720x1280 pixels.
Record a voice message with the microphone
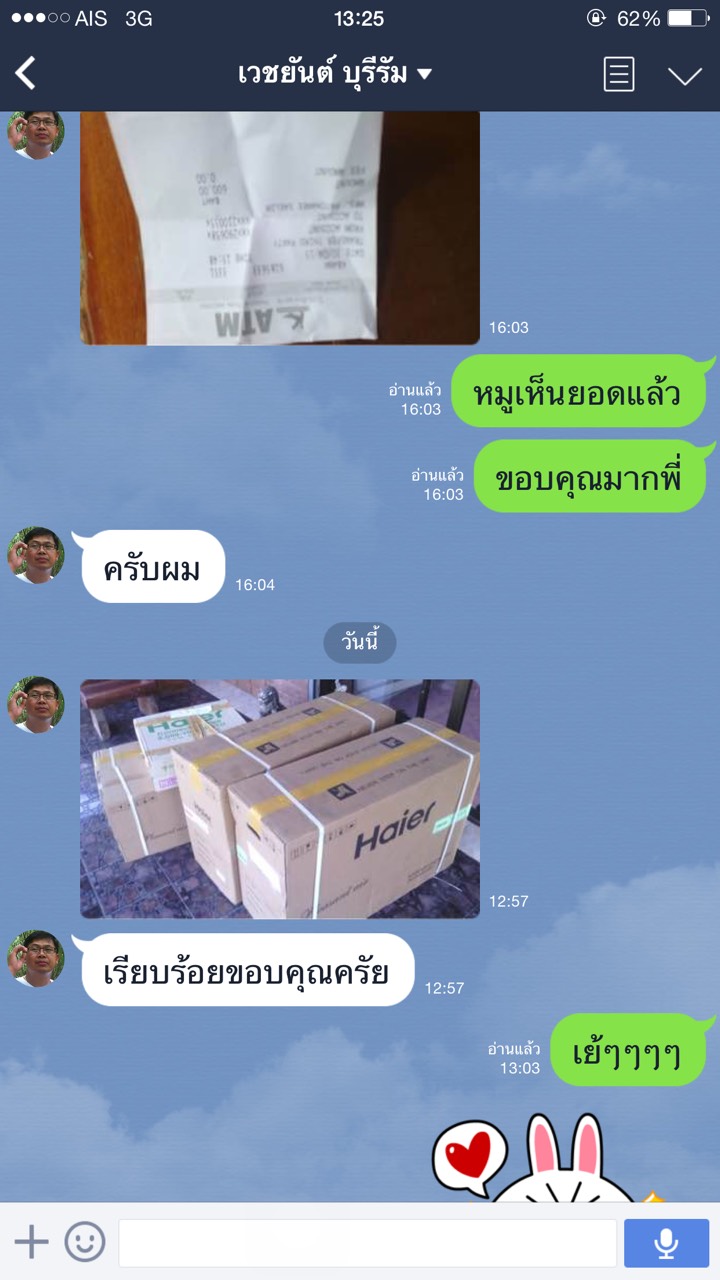pos(666,1243)
